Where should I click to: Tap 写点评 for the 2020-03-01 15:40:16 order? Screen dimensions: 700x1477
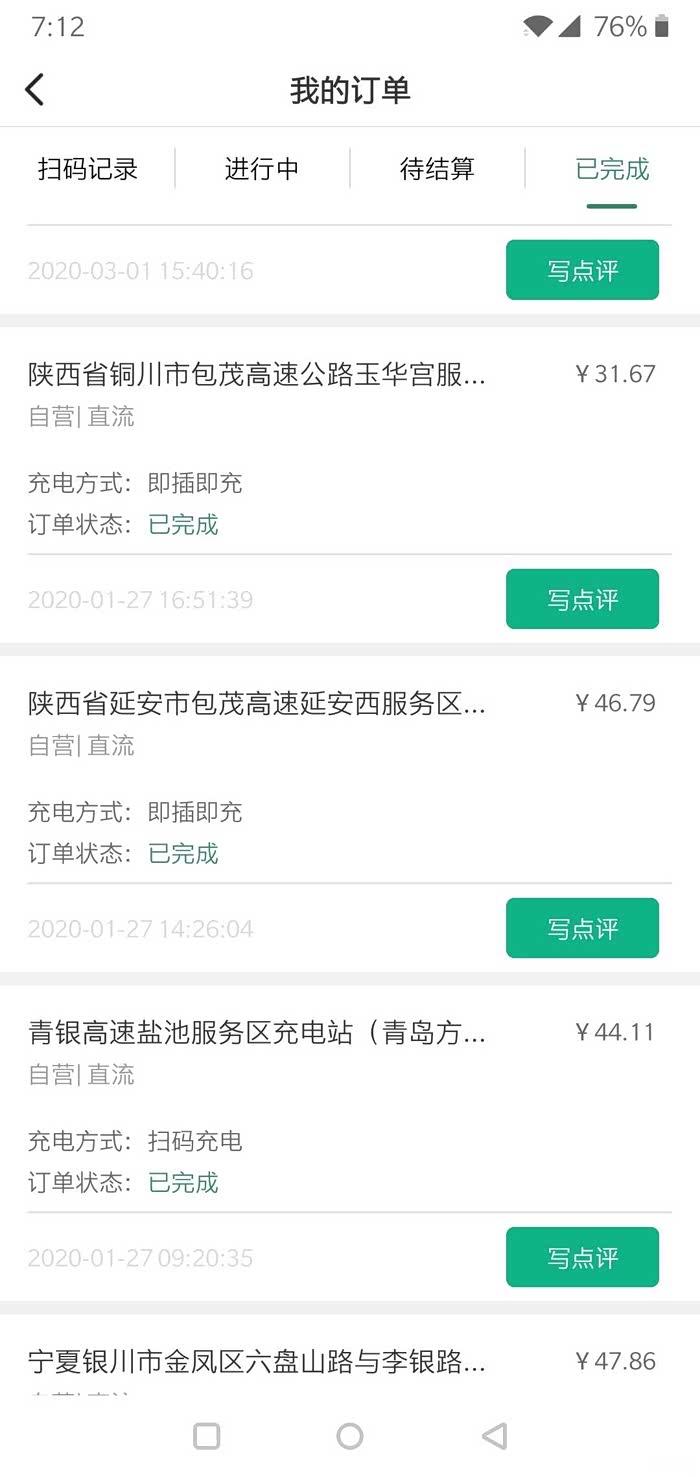pos(582,270)
